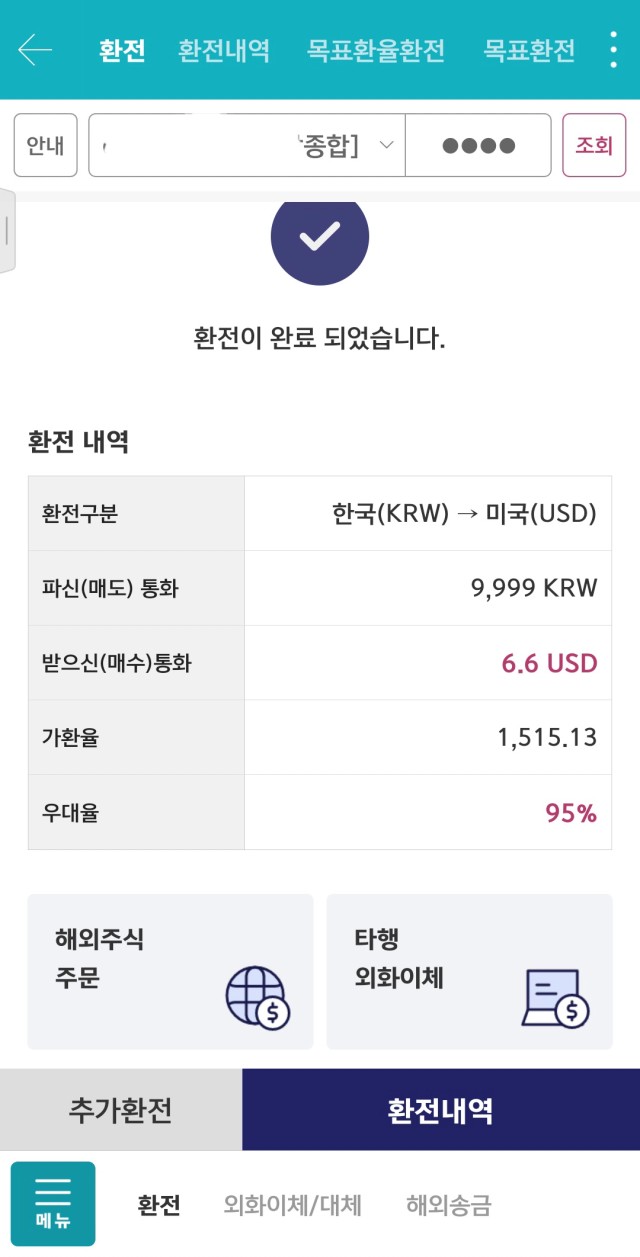The height and width of the screenshot is (1257, 640).
Task: Open the 메뉴 drawer button
Action: (53, 1204)
